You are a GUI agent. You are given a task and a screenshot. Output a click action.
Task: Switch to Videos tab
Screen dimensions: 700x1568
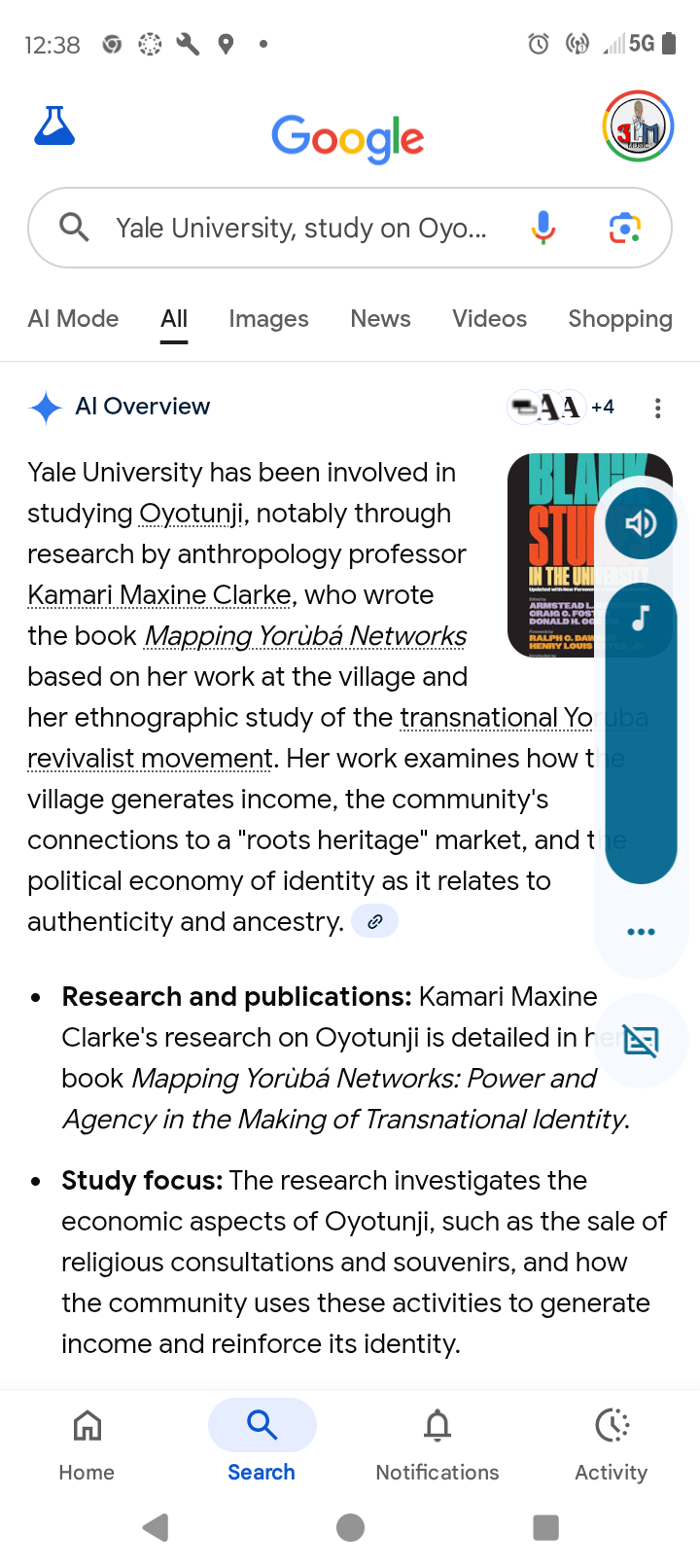point(489,319)
